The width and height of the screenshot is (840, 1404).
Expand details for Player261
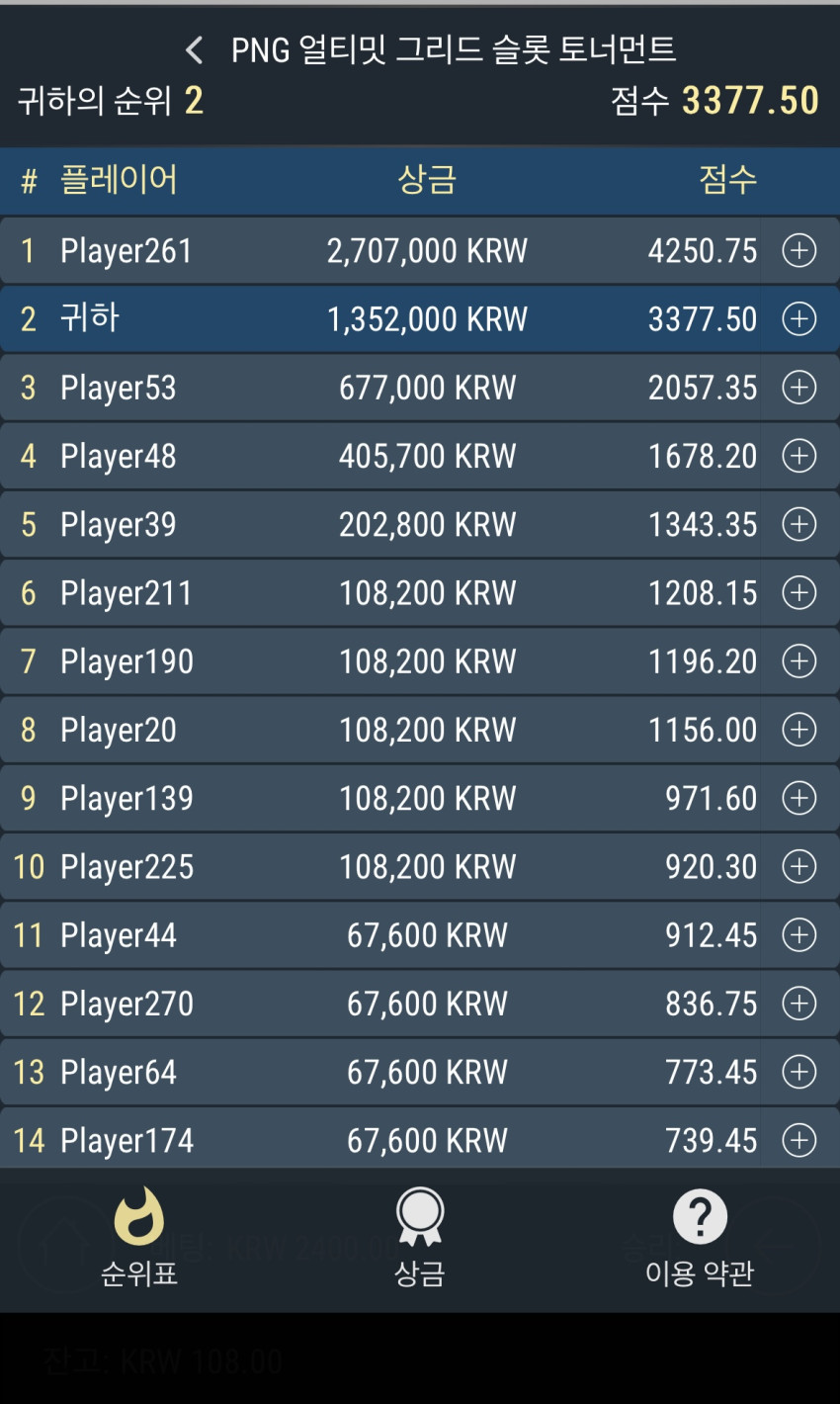(798, 250)
